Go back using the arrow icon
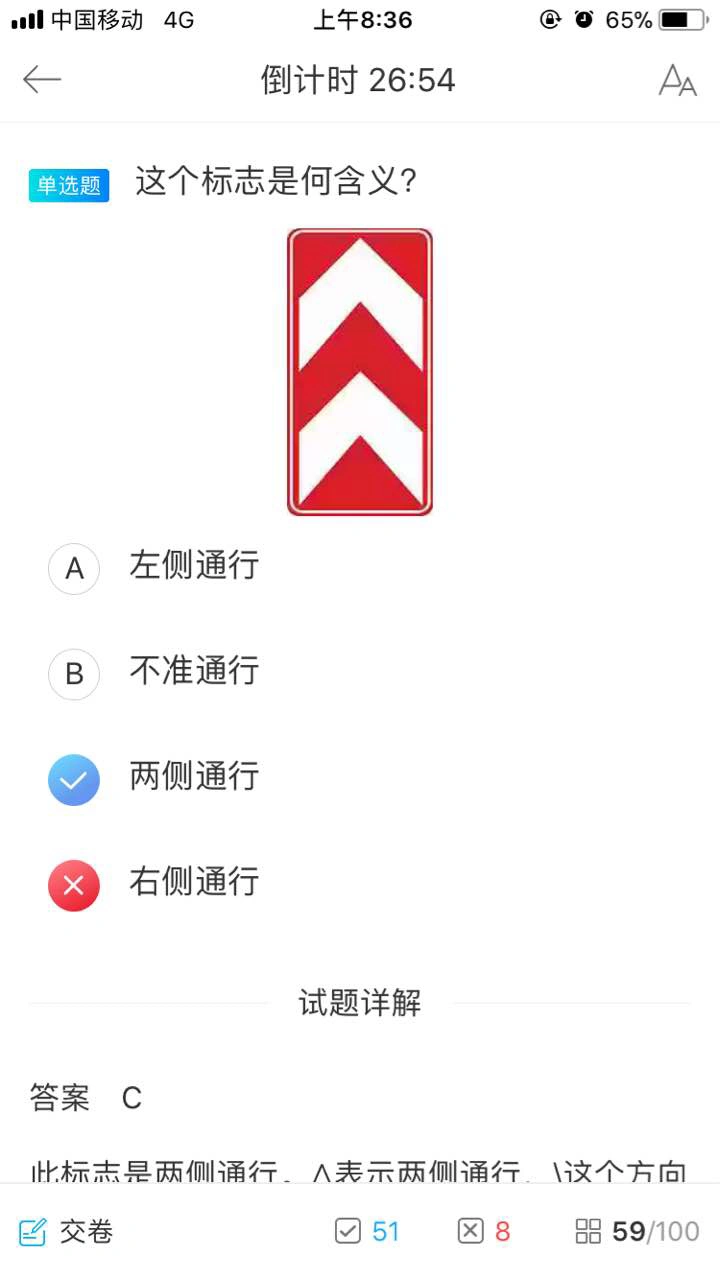The height and width of the screenshot is (1280, 720). pyautogui.click(x=42, y=80)
